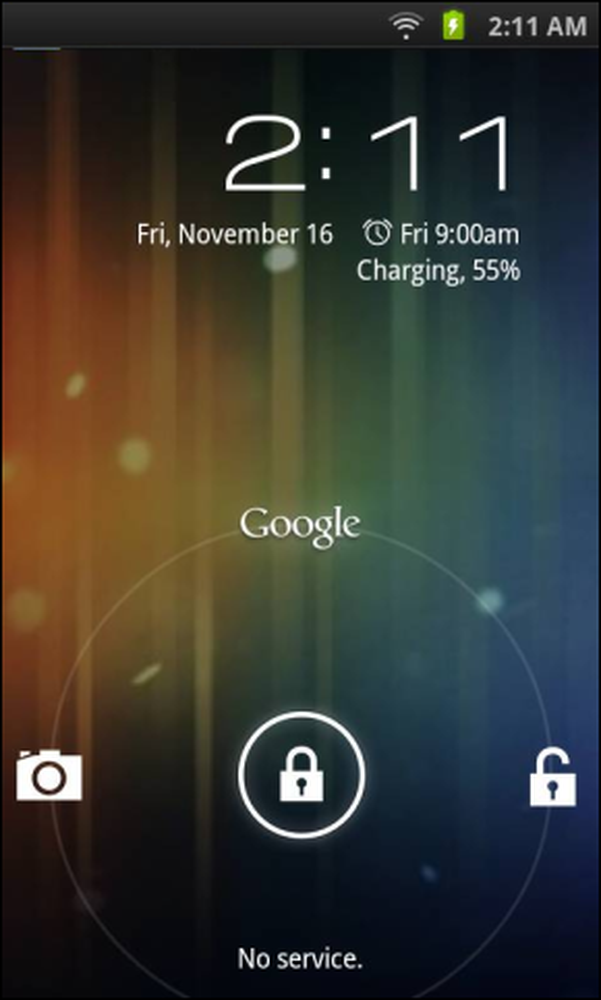Open the camera shortcut icon
Screen dimensions: 601x1000
tap(49, 775)
